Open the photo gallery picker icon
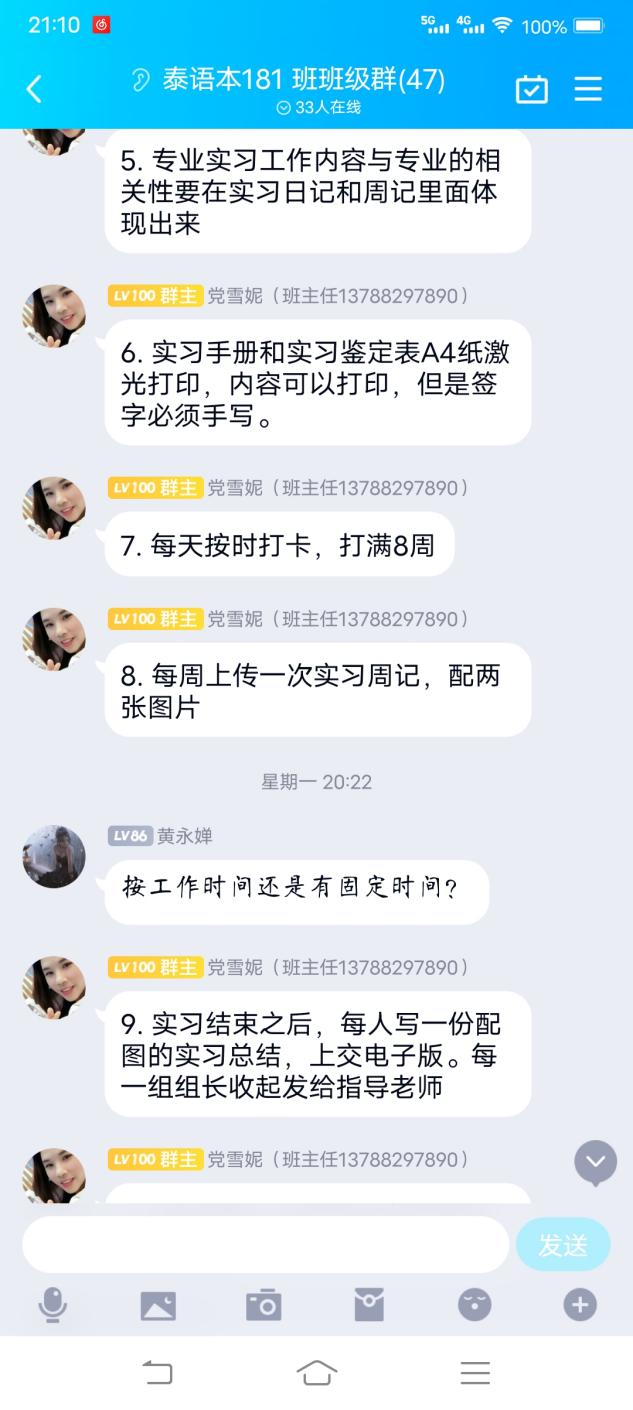This screenshot has height=1410, width=633. [x=158, y=1305]
